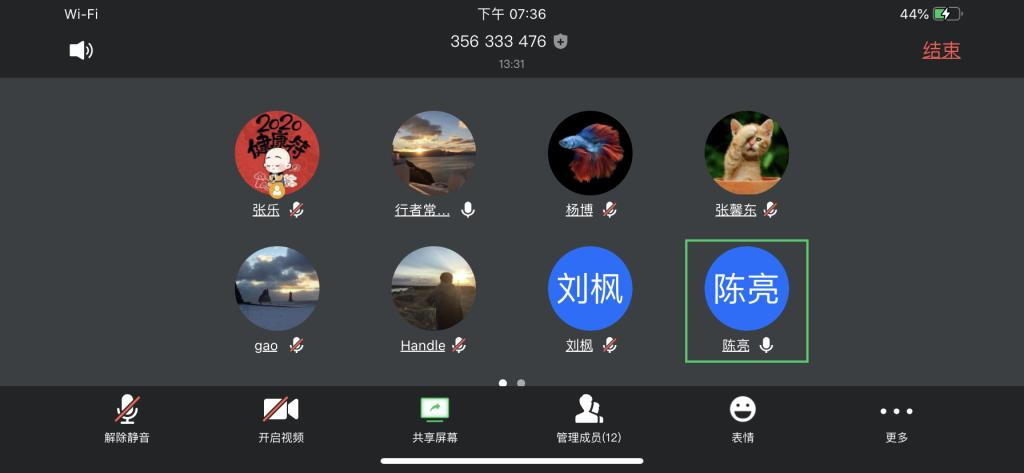Open the 表情 emoji reactions
This screenshot has width=1024, height=473.
pyautogui.click(x=742, y=419)
